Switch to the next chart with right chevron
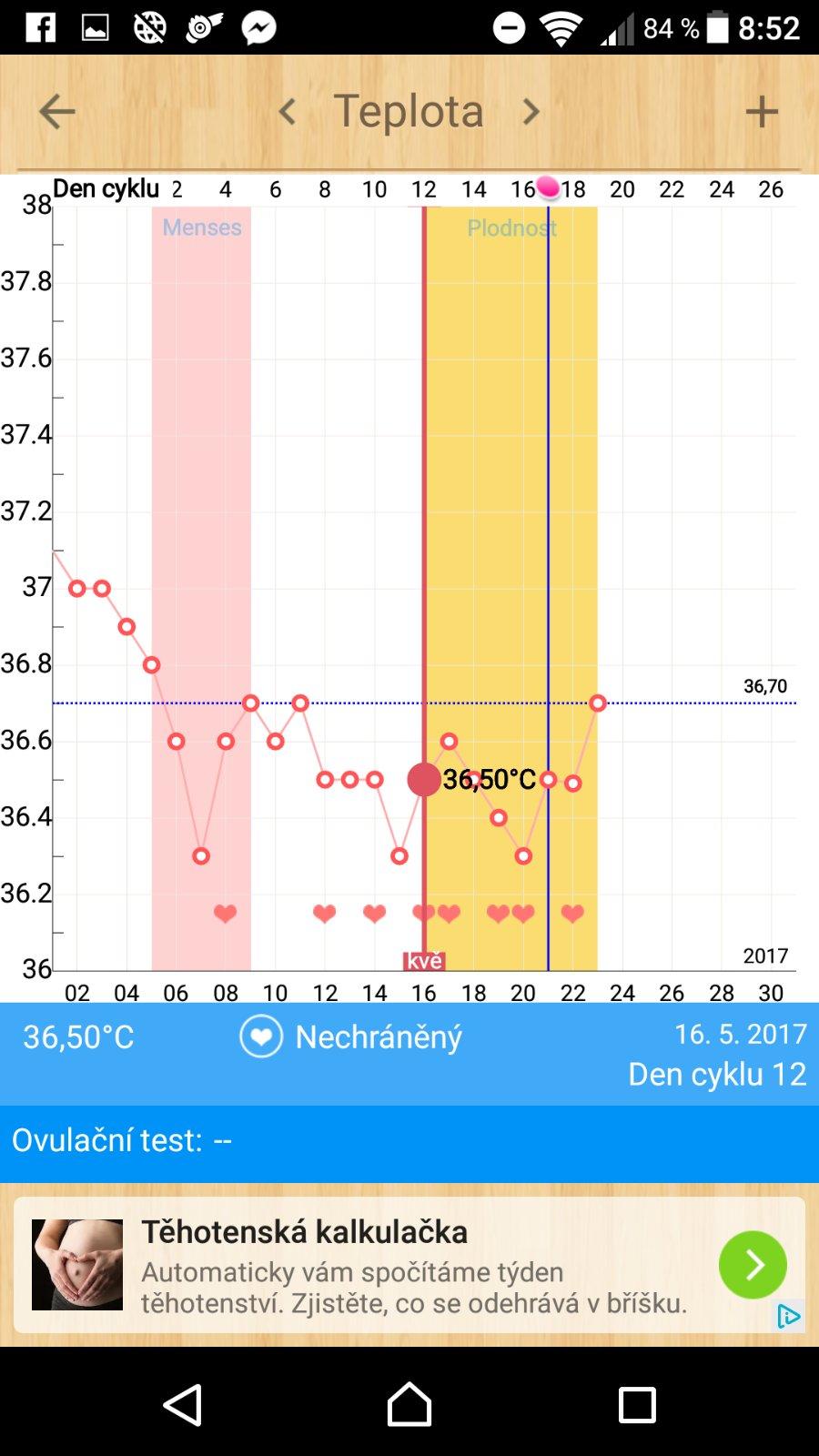Image resolution: width=819 pixels, height=1456 pixels. coord(531,112)
